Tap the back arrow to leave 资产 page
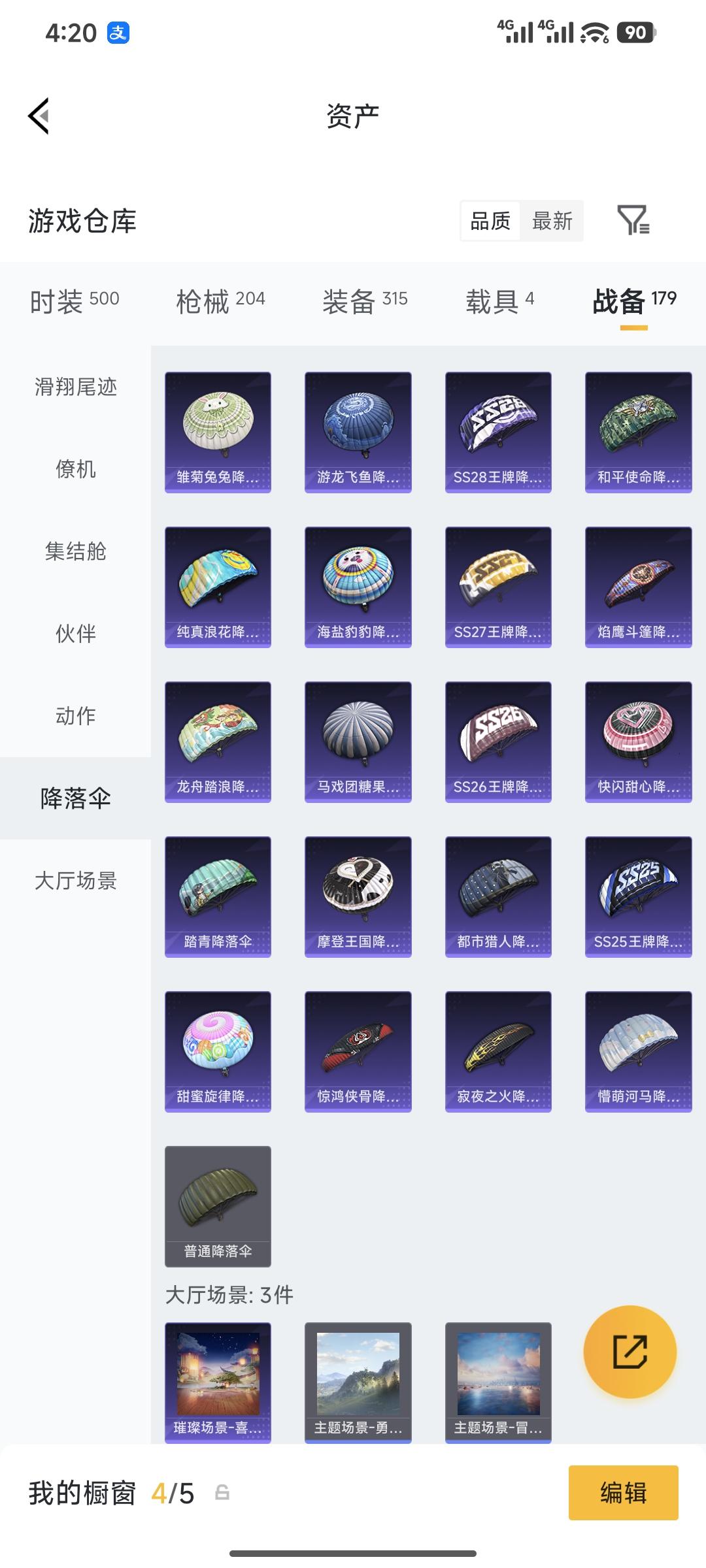Image resolution: width=706 pixels, height=1568 pixels. 39,114
